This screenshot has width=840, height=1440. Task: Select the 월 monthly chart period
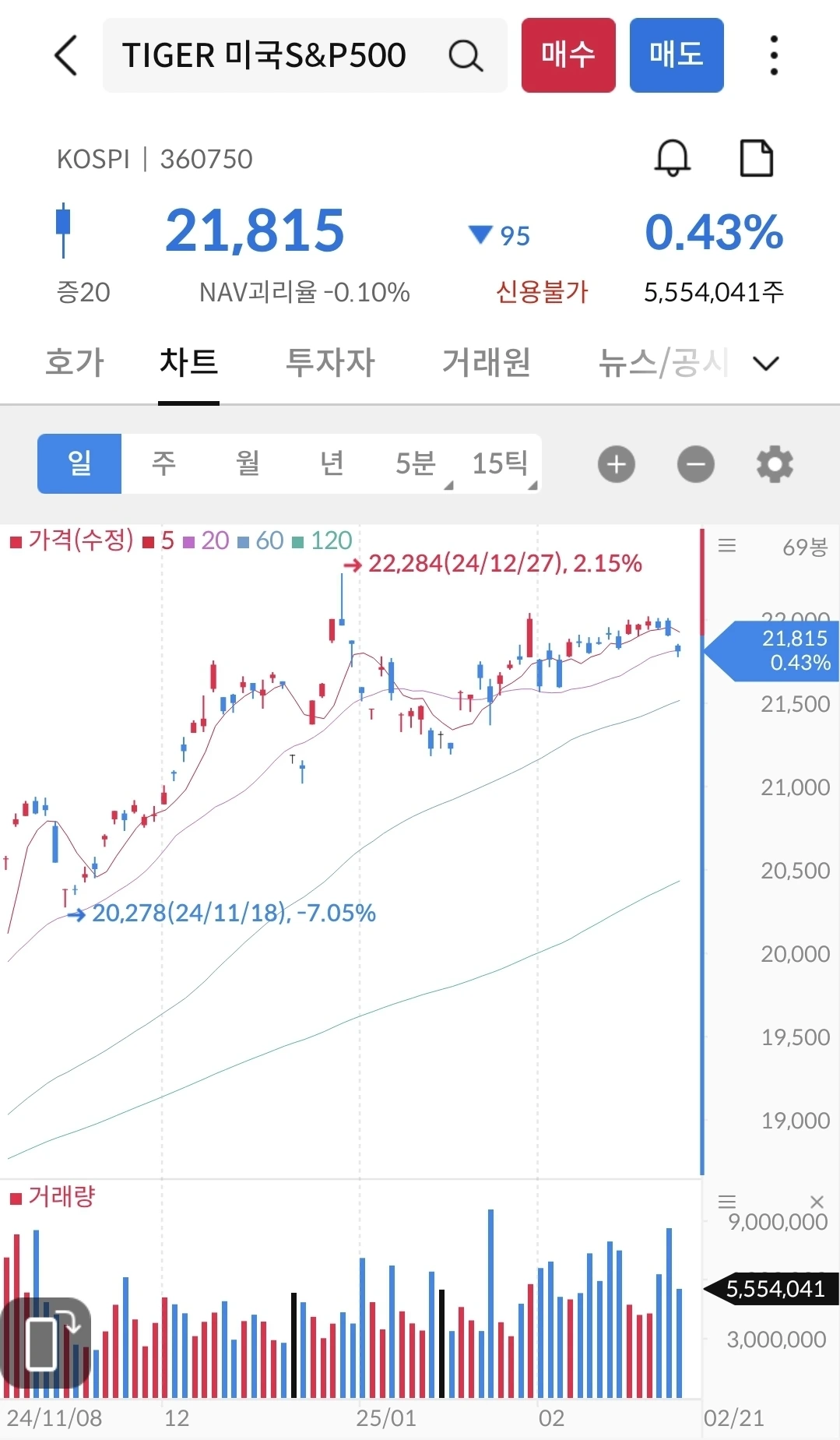[x=248, y=463]
